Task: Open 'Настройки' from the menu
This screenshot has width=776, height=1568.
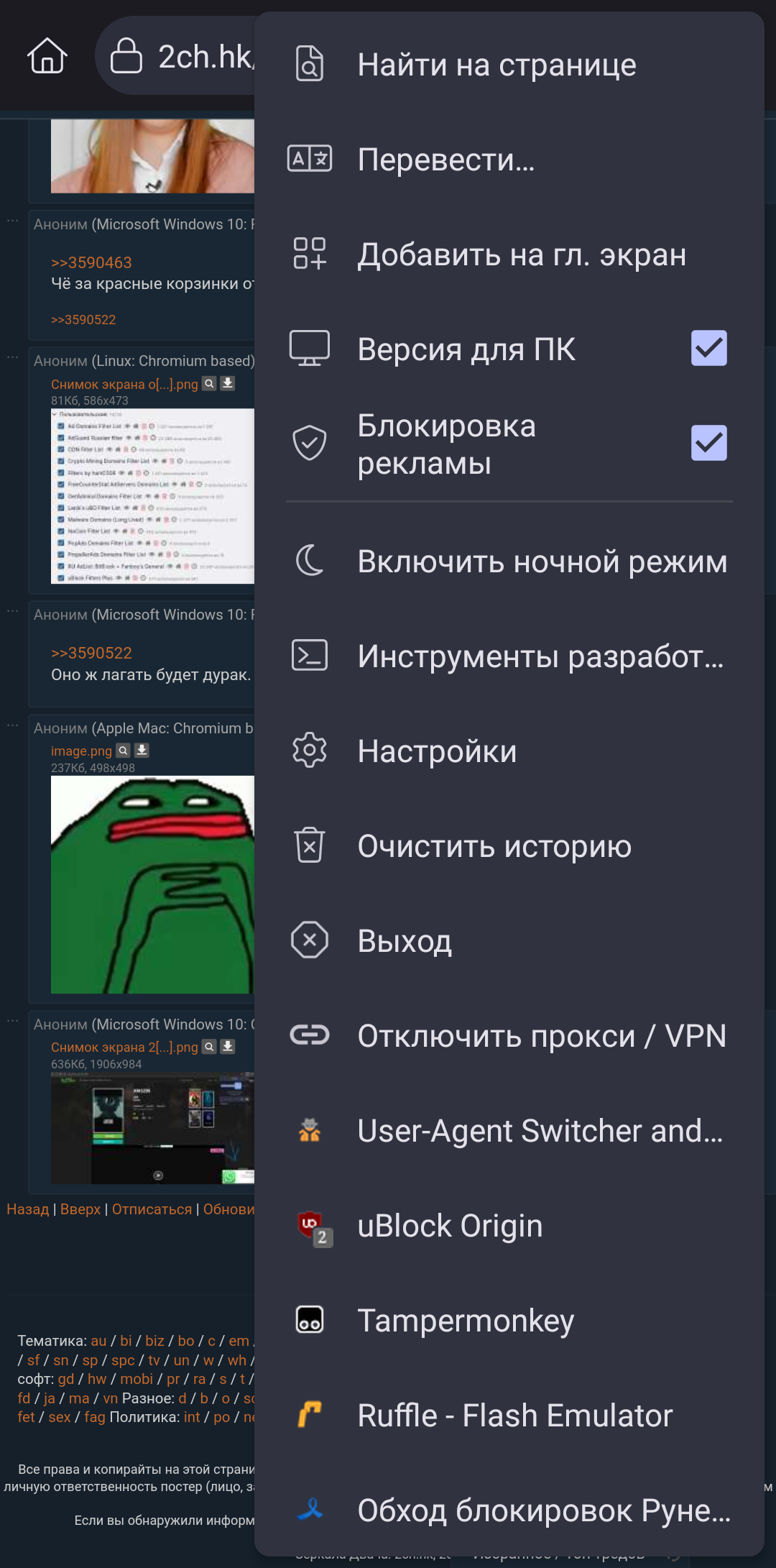Action: tap(509, 751)
